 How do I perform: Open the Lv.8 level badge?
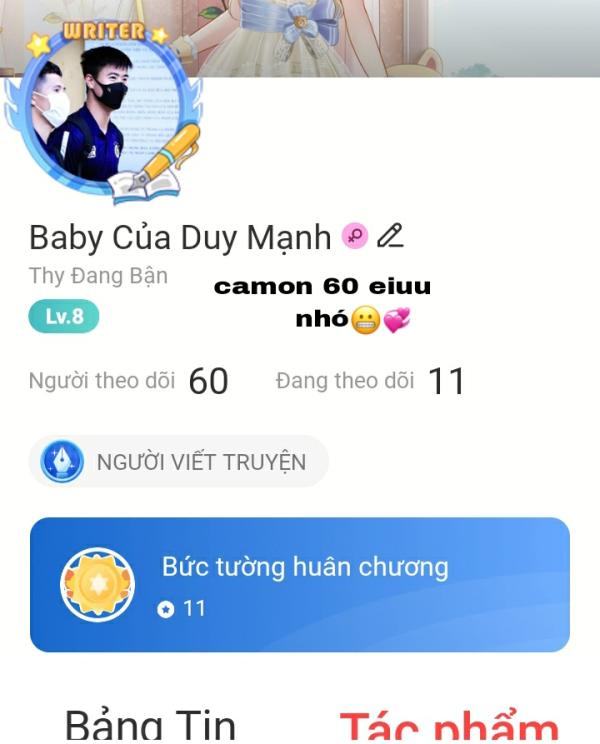click(64, 316)
